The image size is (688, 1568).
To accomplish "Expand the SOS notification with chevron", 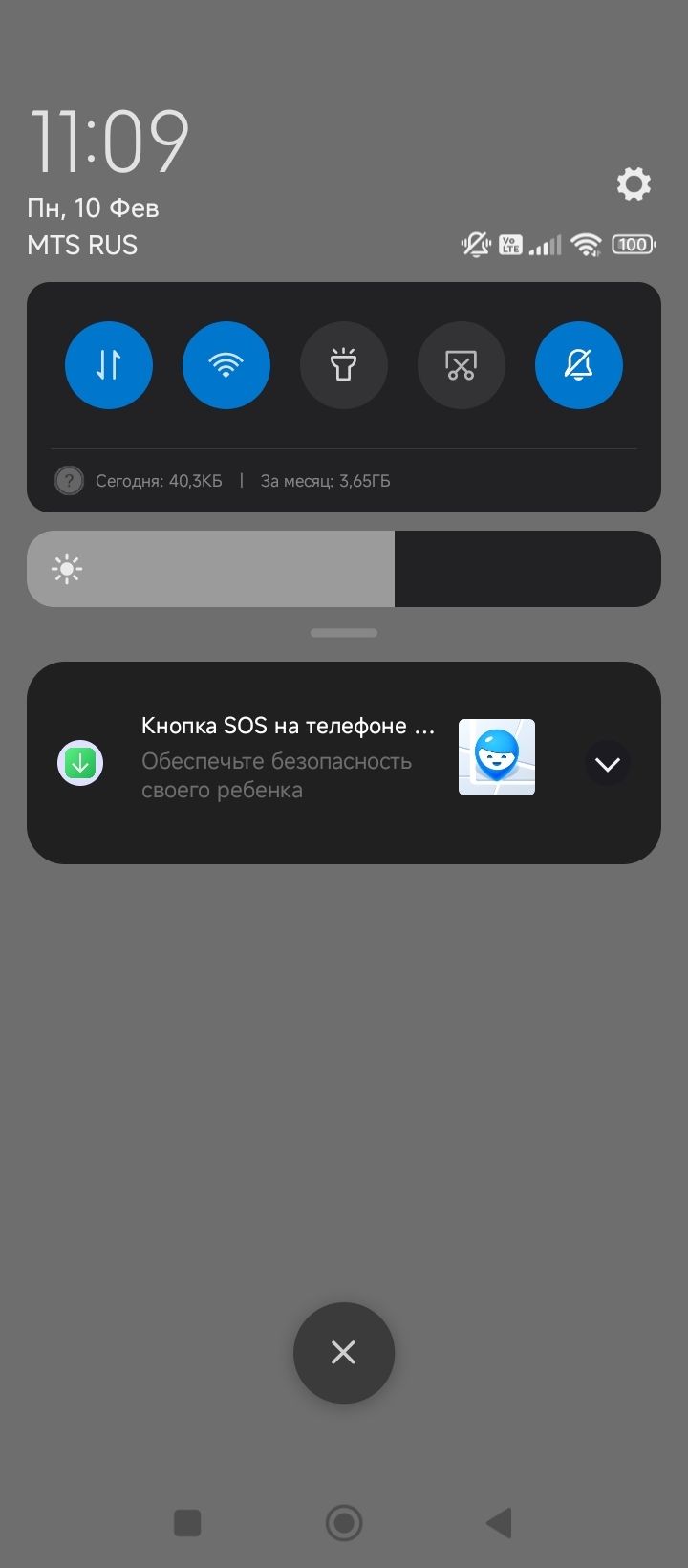I will coord(608,764).
